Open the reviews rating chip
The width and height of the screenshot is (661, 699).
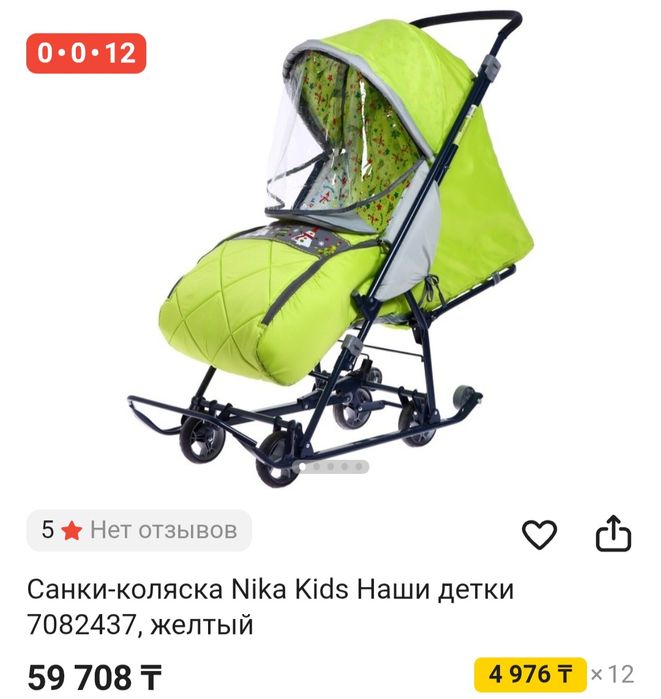[x=139, y=530]
